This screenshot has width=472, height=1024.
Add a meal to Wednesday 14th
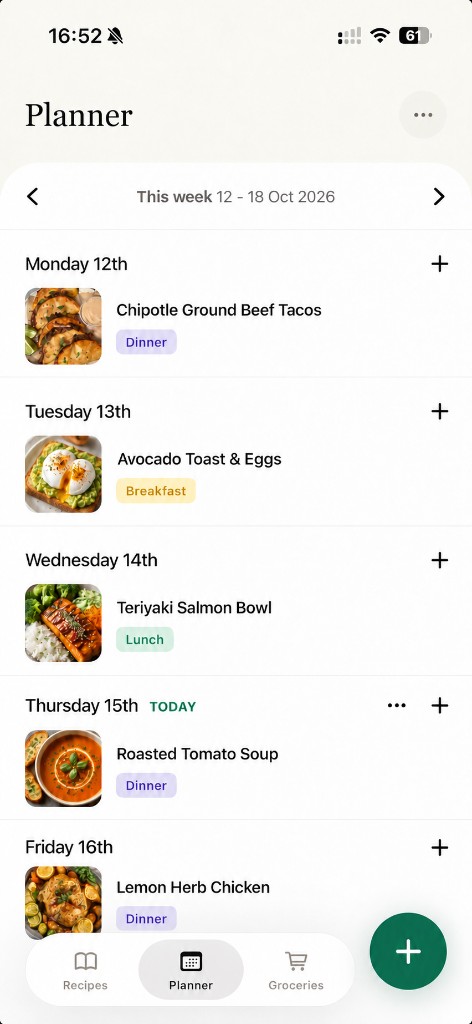coord(440,560)
